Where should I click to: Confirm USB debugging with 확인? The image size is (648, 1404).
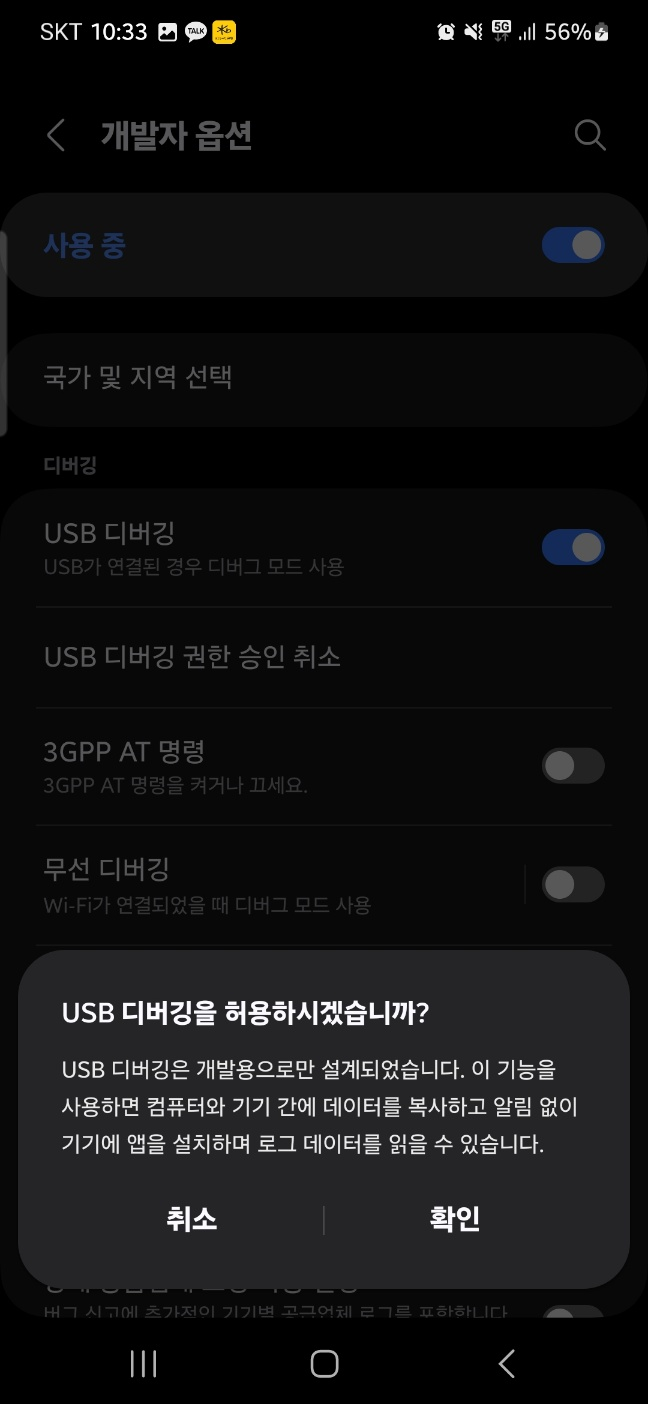(455, 1219)
